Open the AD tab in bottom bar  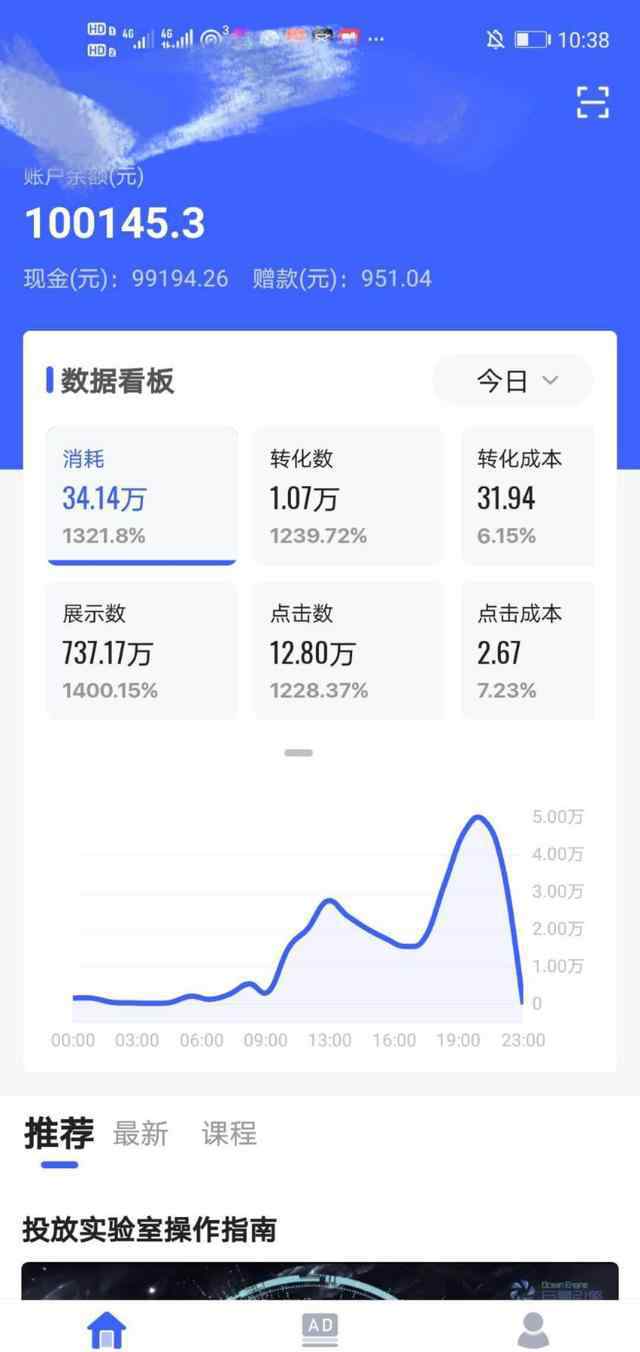click(x=320, y=1327)
